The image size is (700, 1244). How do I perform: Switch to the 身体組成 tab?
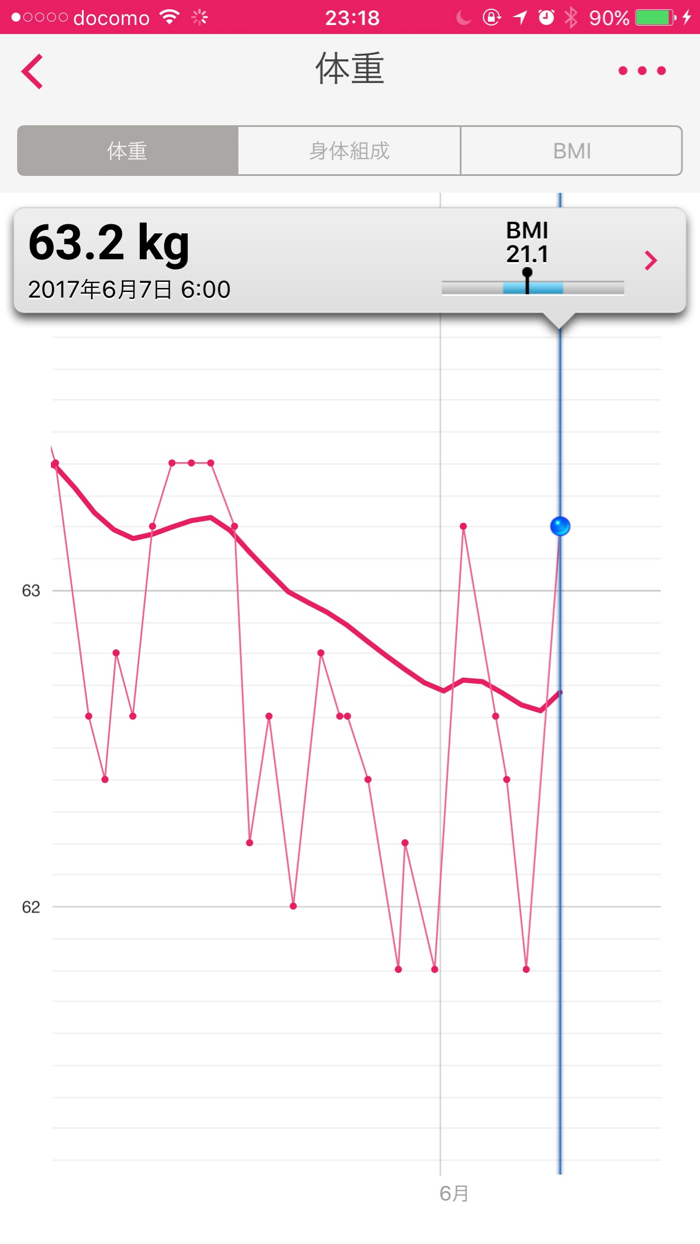(349, 151)
